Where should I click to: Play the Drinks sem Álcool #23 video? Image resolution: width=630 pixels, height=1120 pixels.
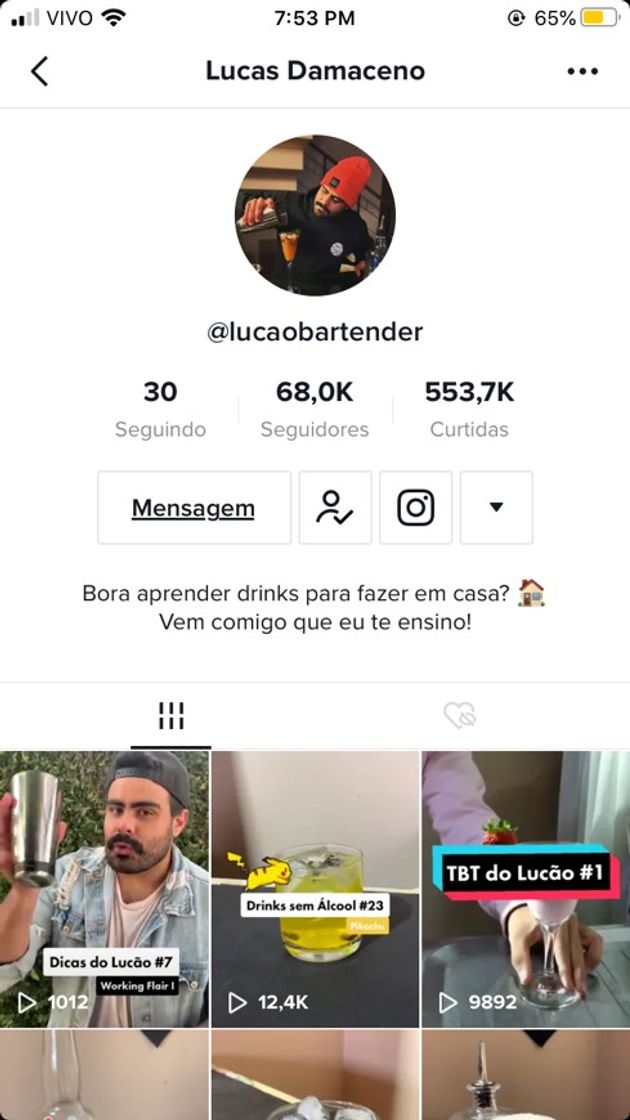[315, 888]
